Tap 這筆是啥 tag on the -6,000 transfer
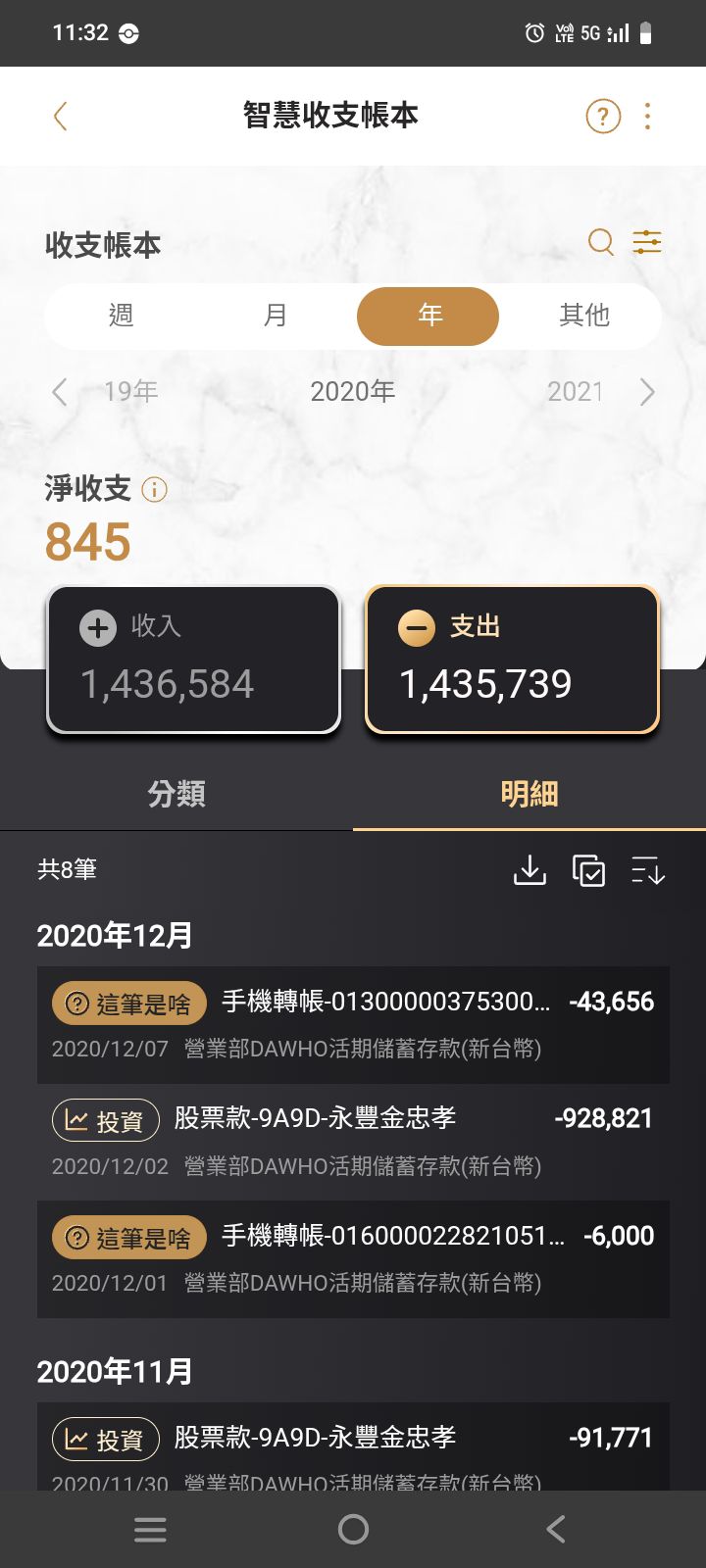 pos(128,1238)
